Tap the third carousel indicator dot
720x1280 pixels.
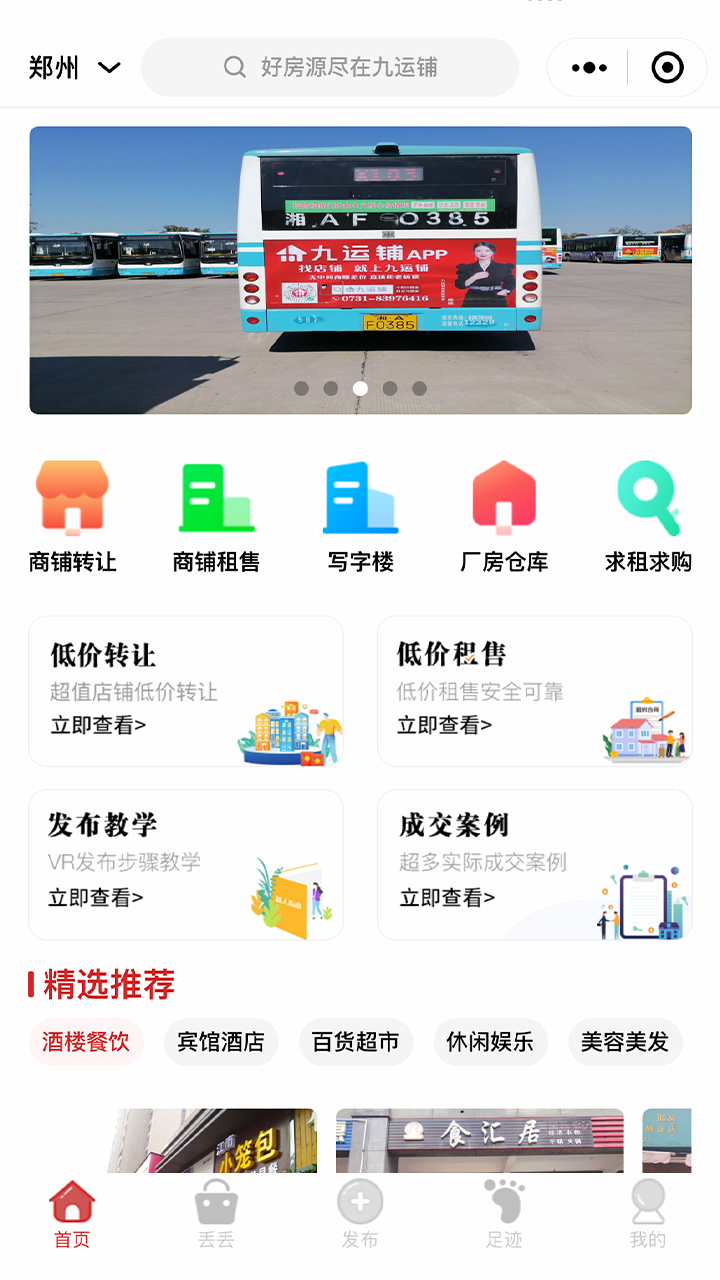tap(359, 390)
